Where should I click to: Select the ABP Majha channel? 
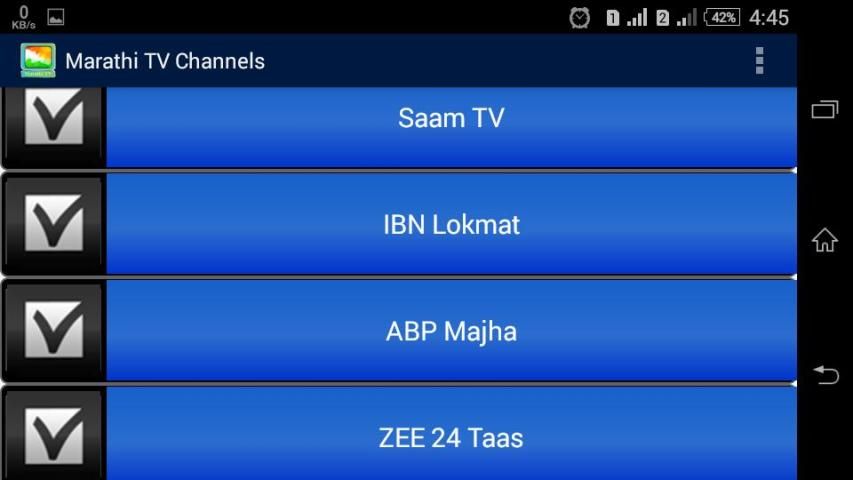coord(451,331)
